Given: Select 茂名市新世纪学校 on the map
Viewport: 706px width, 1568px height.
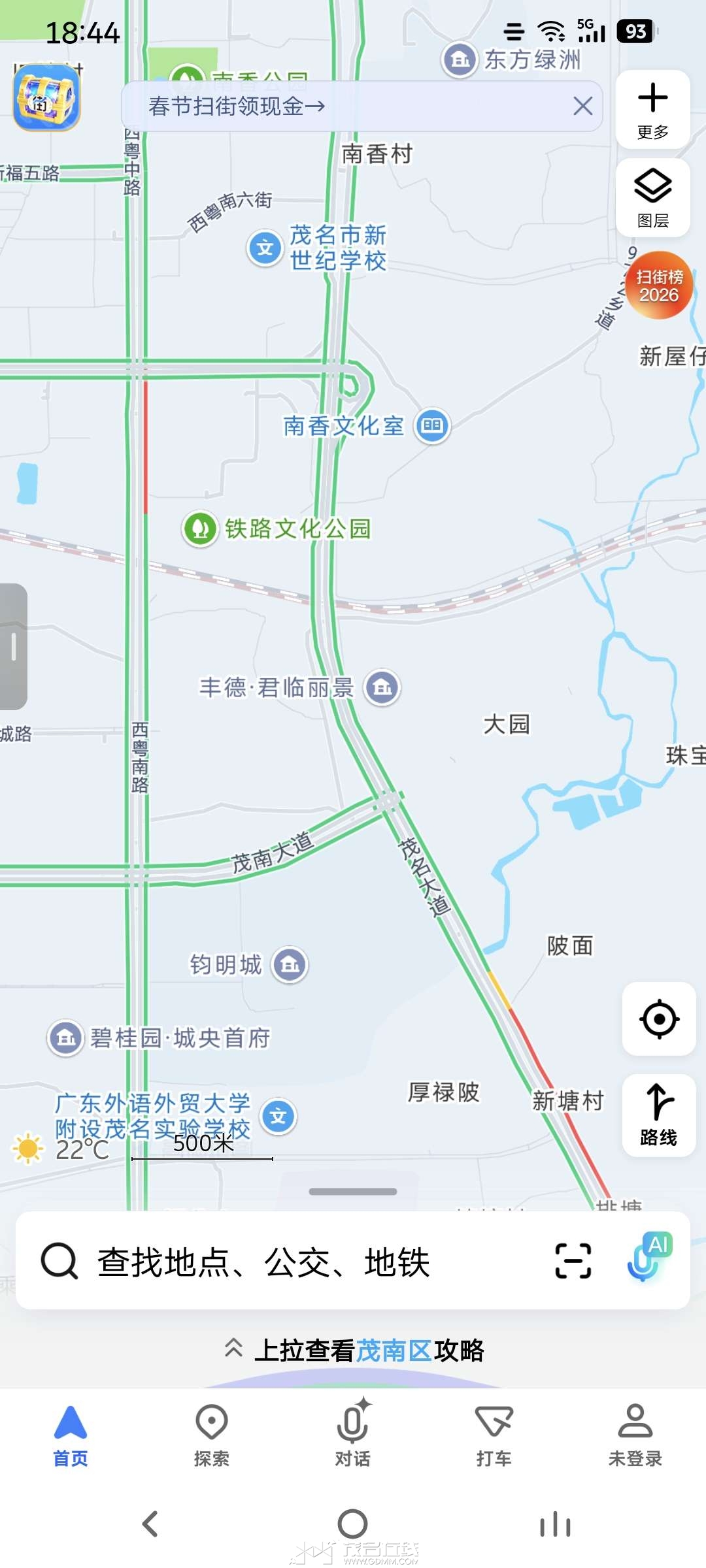Looking at the screenshot, I should coord(265,248).
